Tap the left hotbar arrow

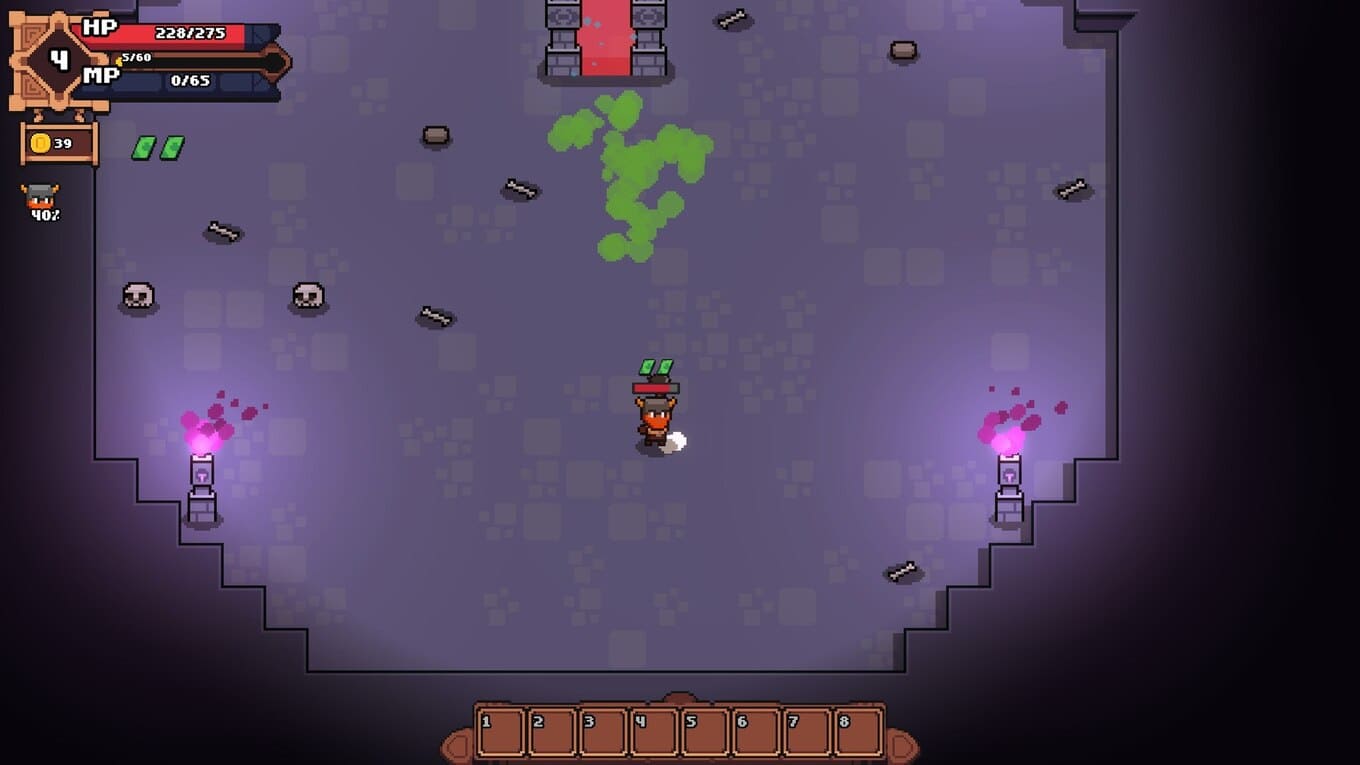(x=457, y=747)
